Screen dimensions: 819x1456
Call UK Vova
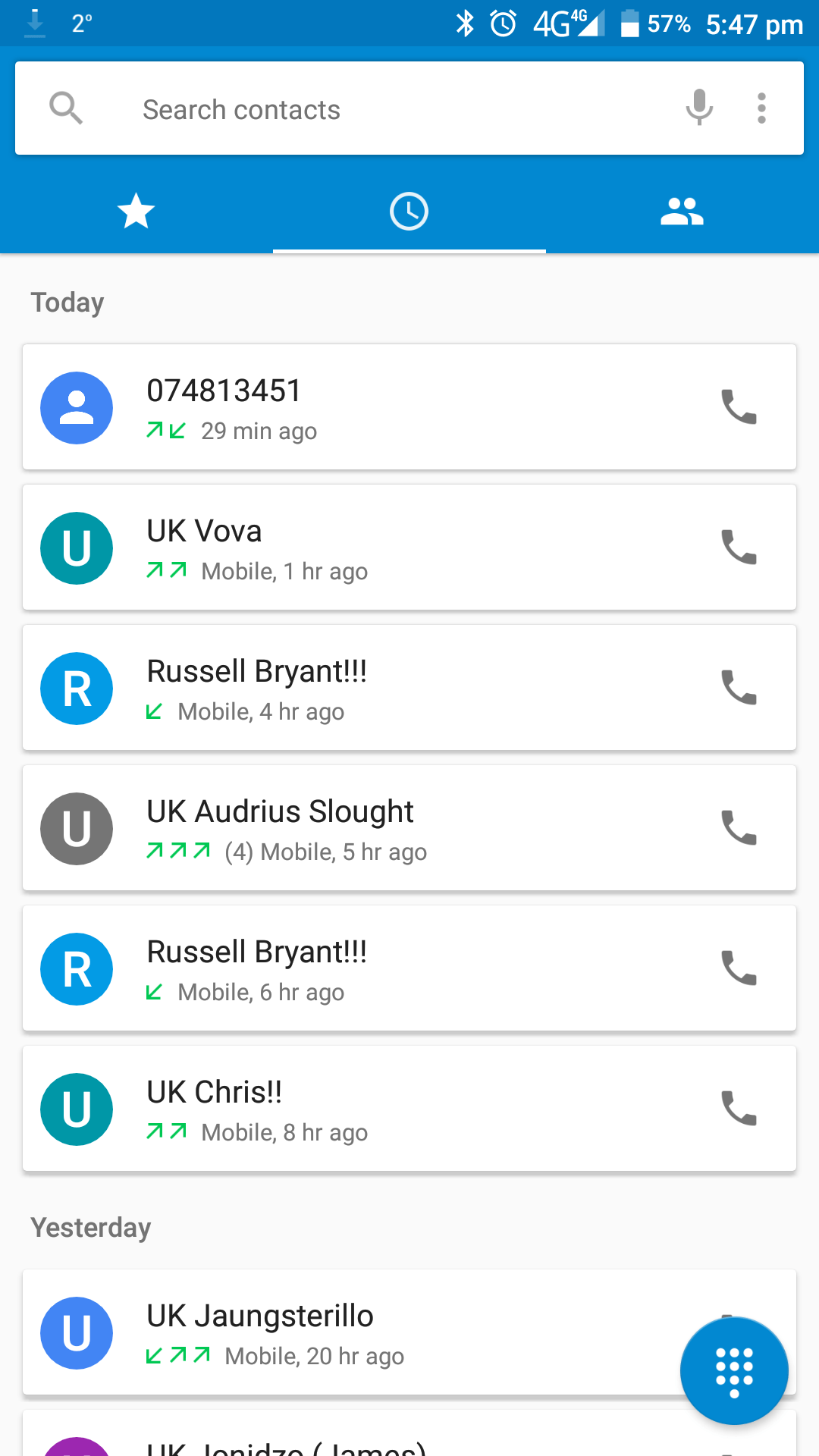(x=739, y=548)
